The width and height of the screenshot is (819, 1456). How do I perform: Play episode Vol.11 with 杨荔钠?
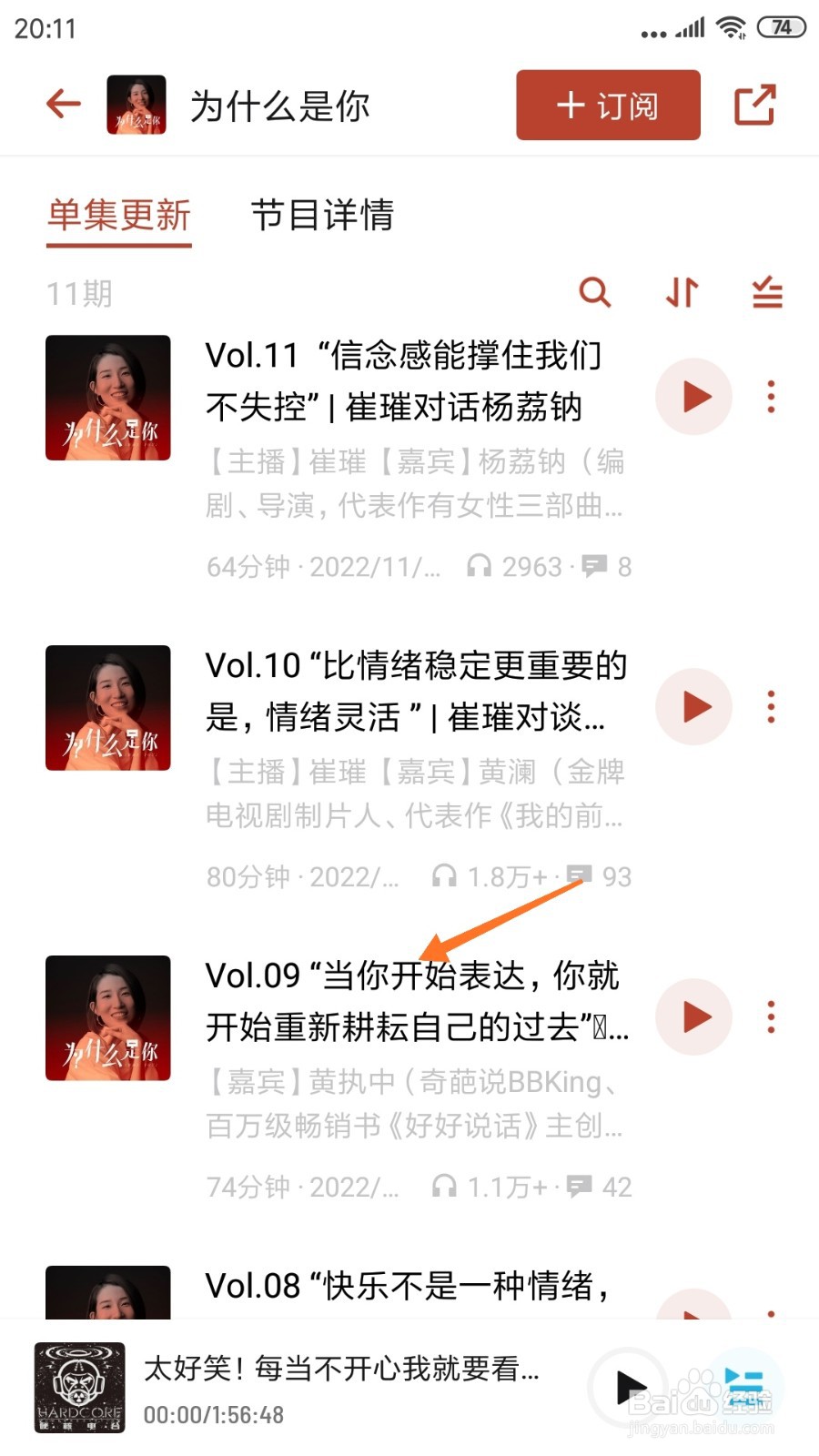point(694,397)
